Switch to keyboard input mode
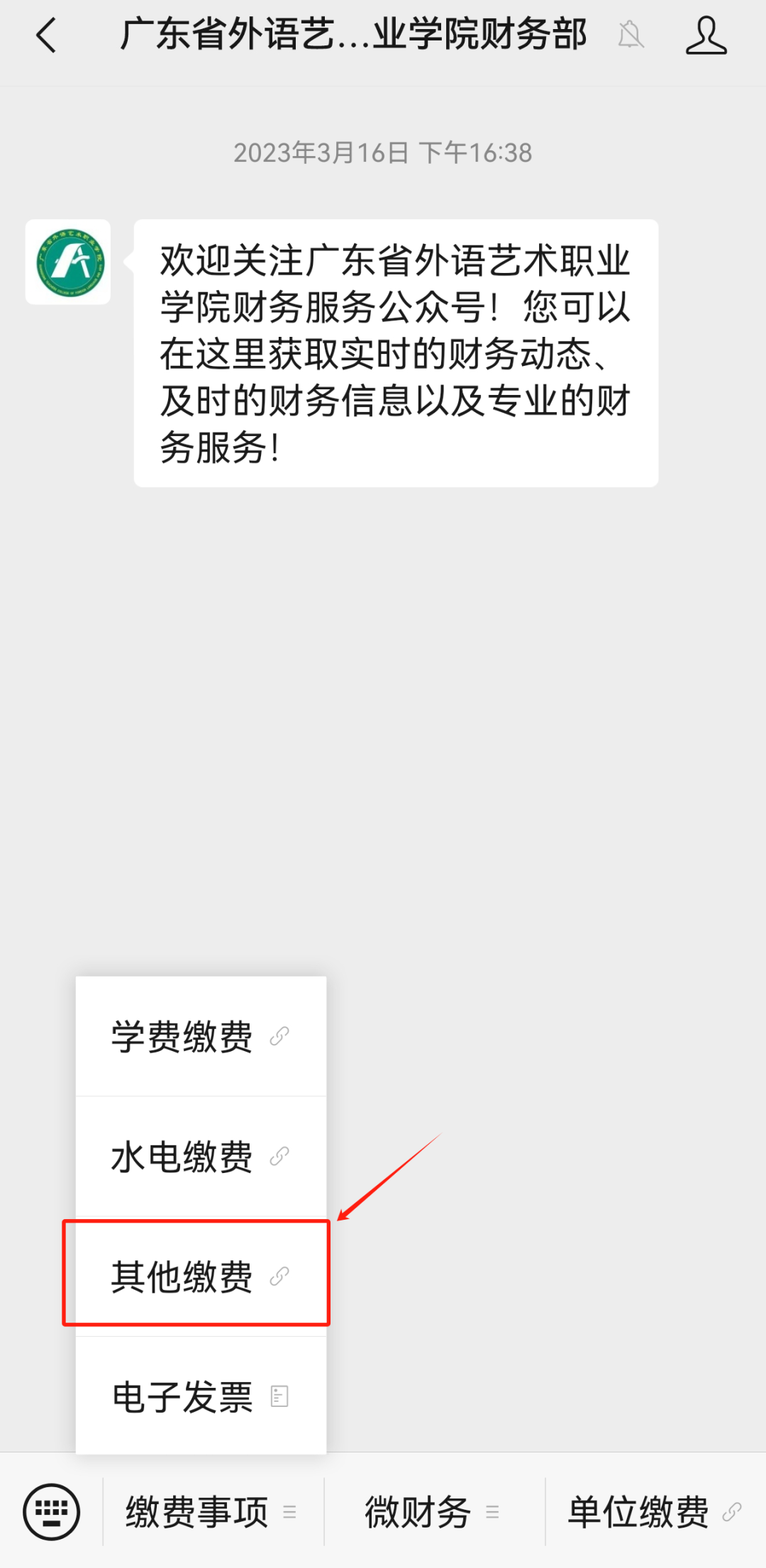Screen dimensions: 766x1568 [51, 1511]
